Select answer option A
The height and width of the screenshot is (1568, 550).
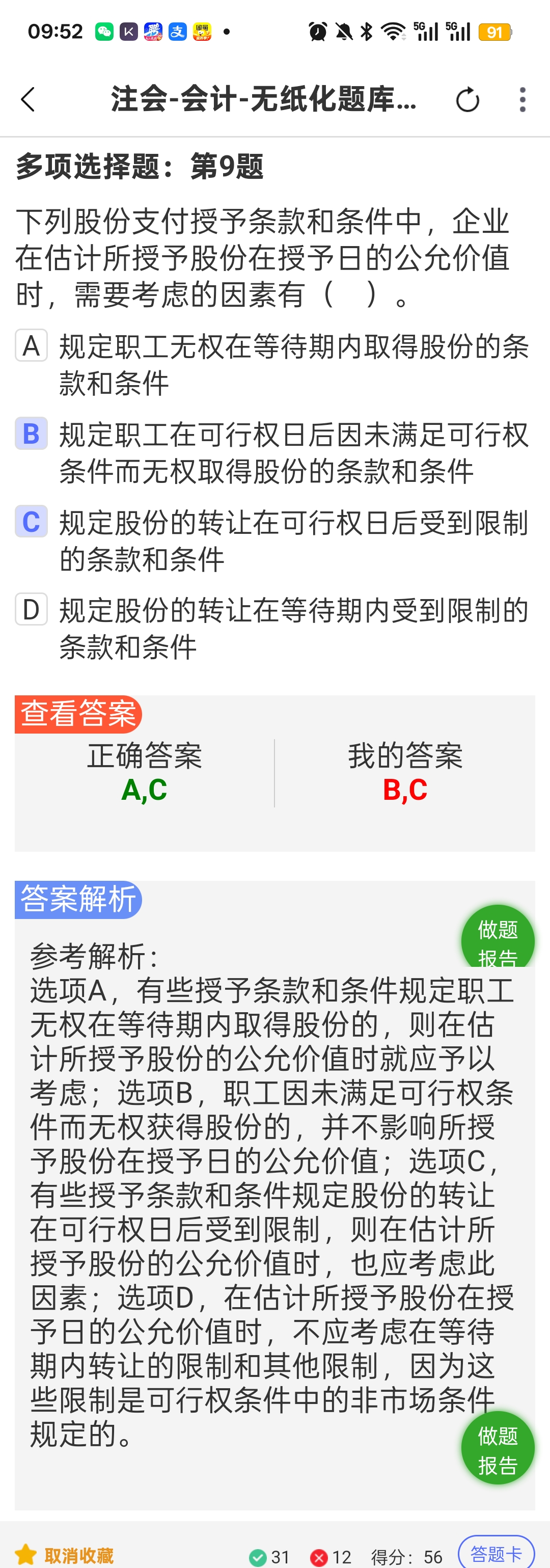tap(32, 346)
